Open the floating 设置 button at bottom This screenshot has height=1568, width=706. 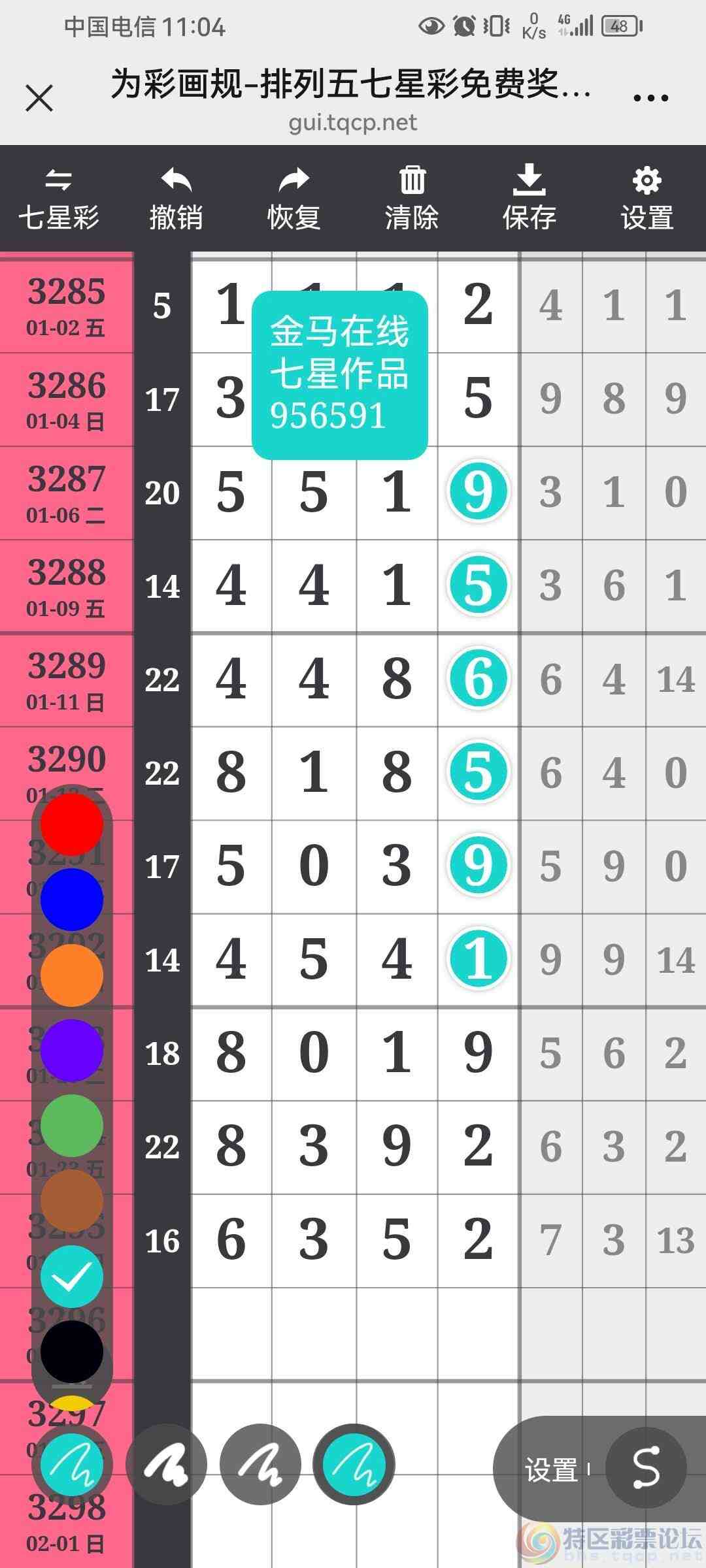(552, 1470)
